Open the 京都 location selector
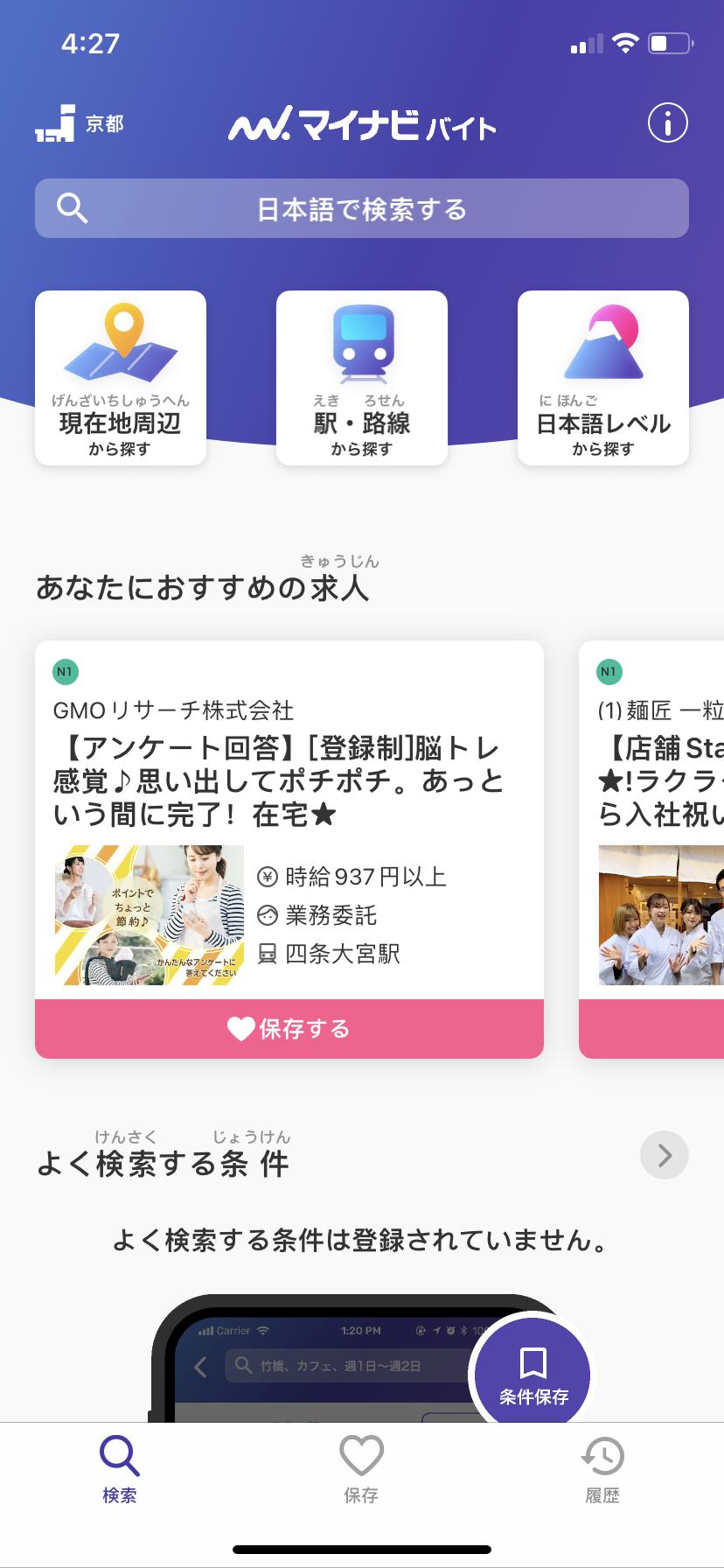Screen dimensions: 724x1568 pyautogui.click(x=84, y=123)
